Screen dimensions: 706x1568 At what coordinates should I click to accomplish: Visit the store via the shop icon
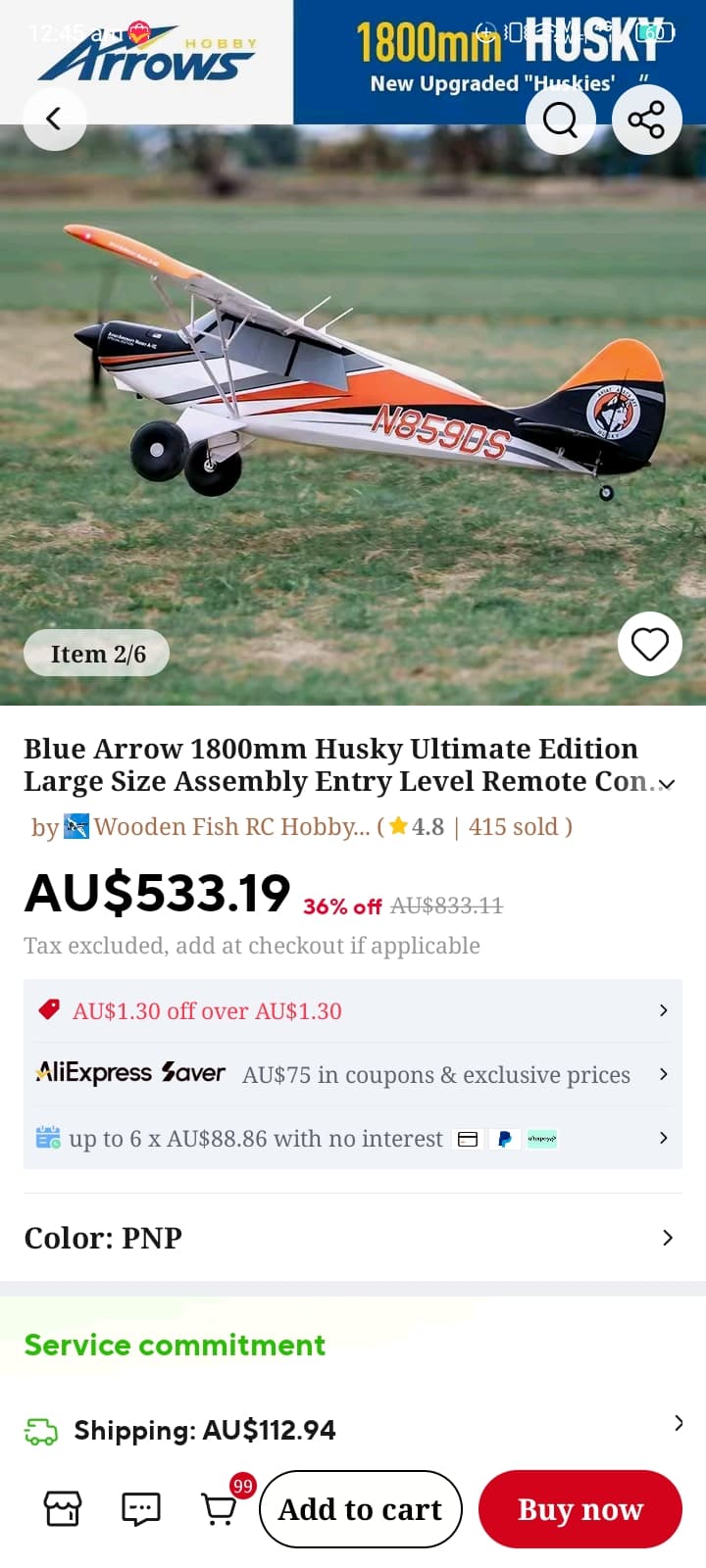pos(63,1509)
